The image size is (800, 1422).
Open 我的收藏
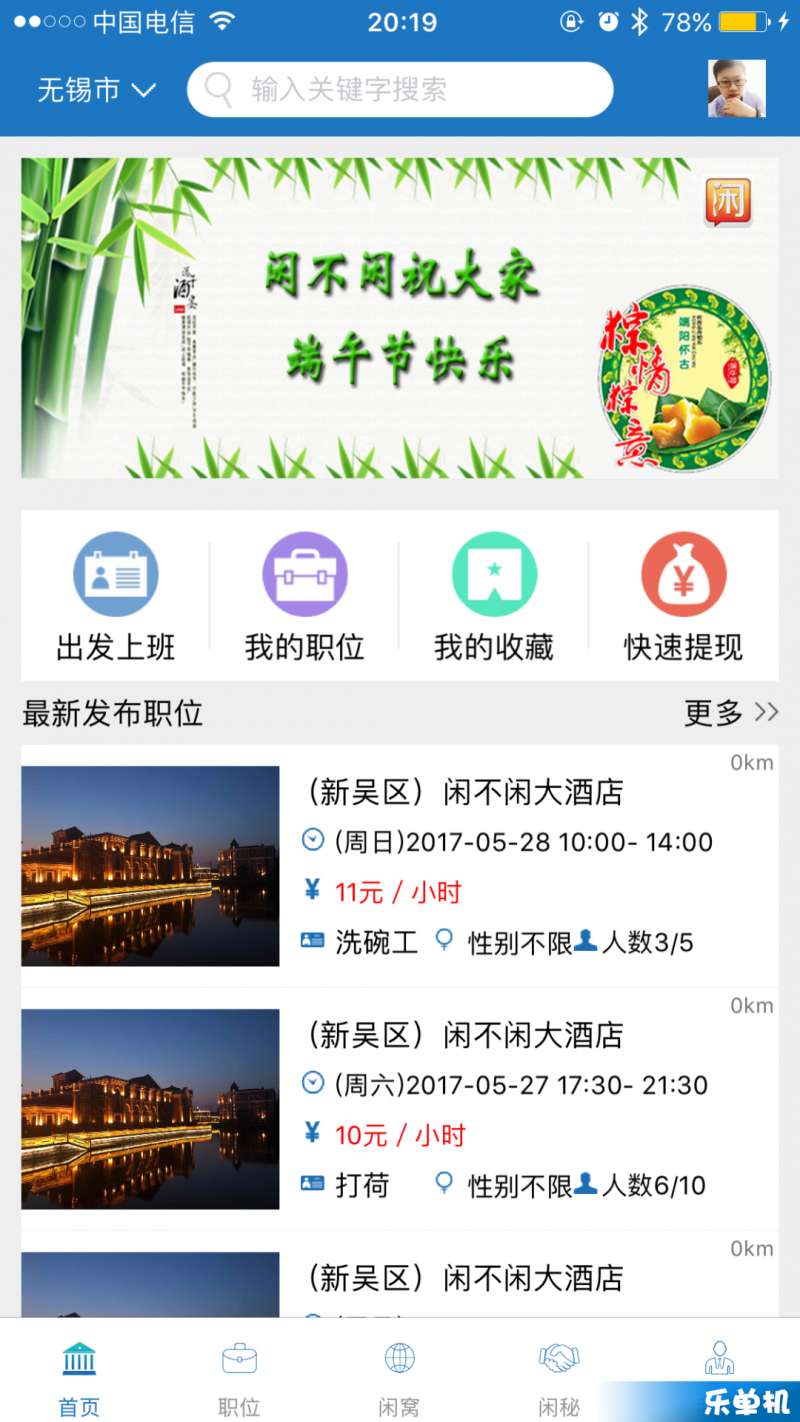click(x=494, y=597)
